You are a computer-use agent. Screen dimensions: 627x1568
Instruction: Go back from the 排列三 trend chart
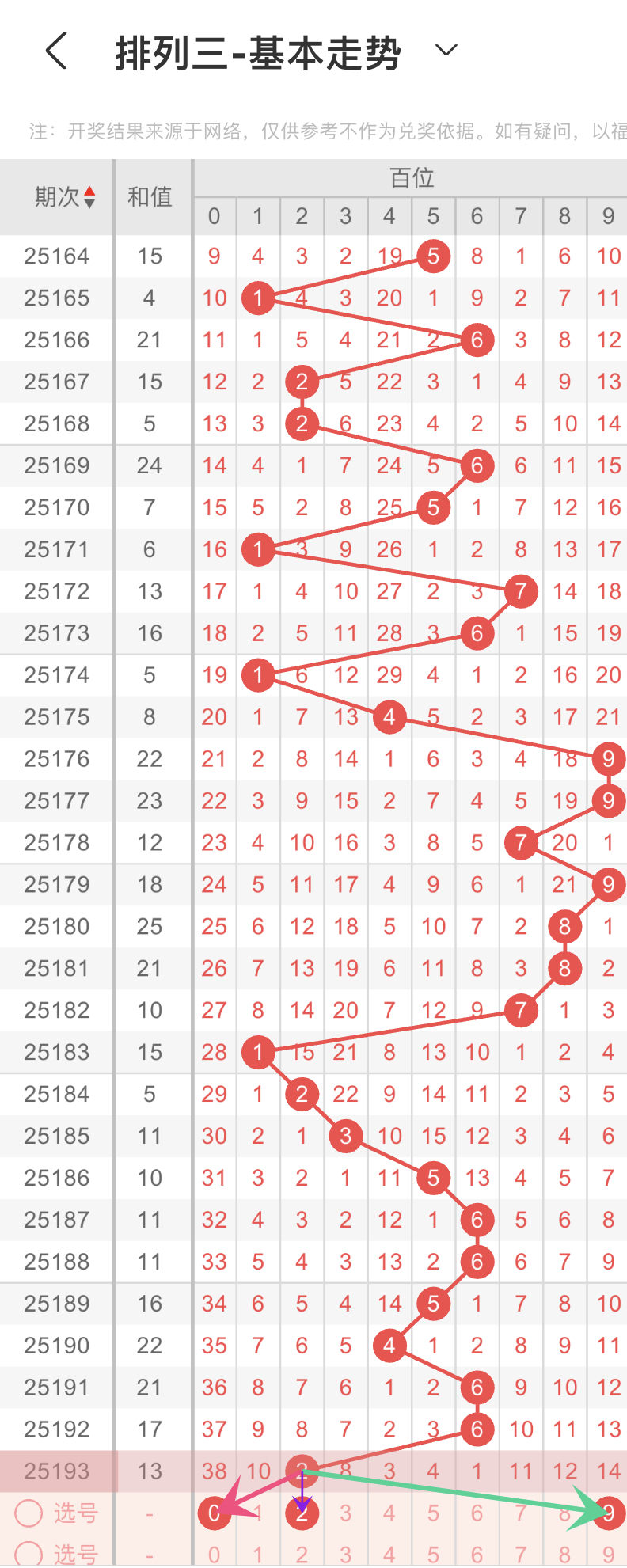pos(57,51)
